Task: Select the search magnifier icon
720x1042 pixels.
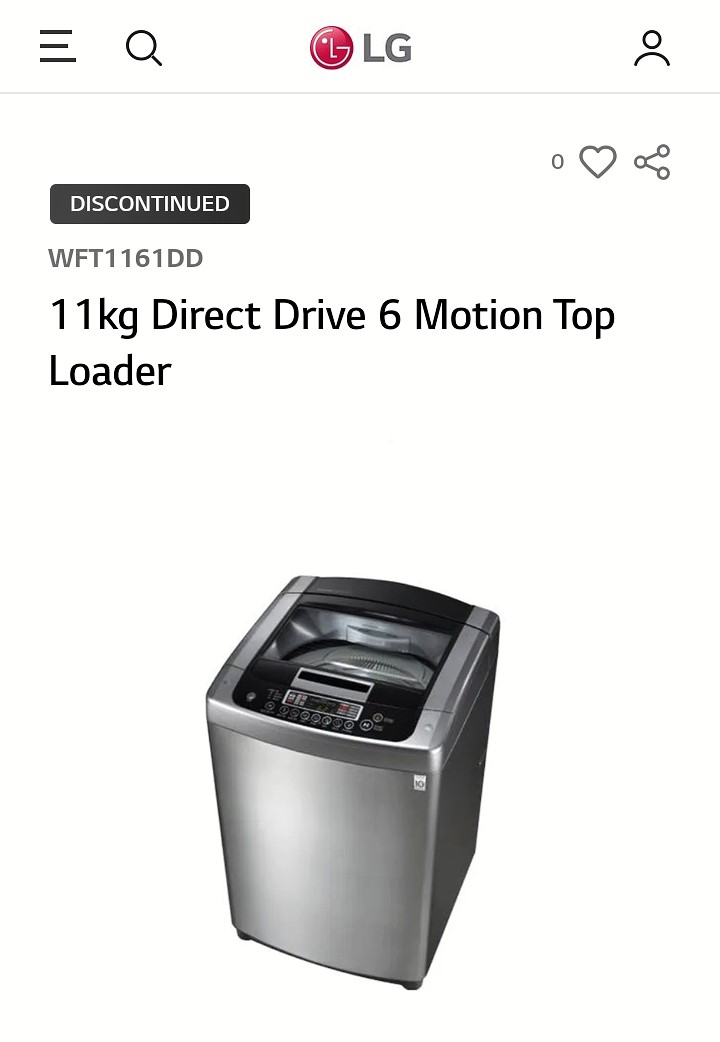Action: click(x=144, y=46)
